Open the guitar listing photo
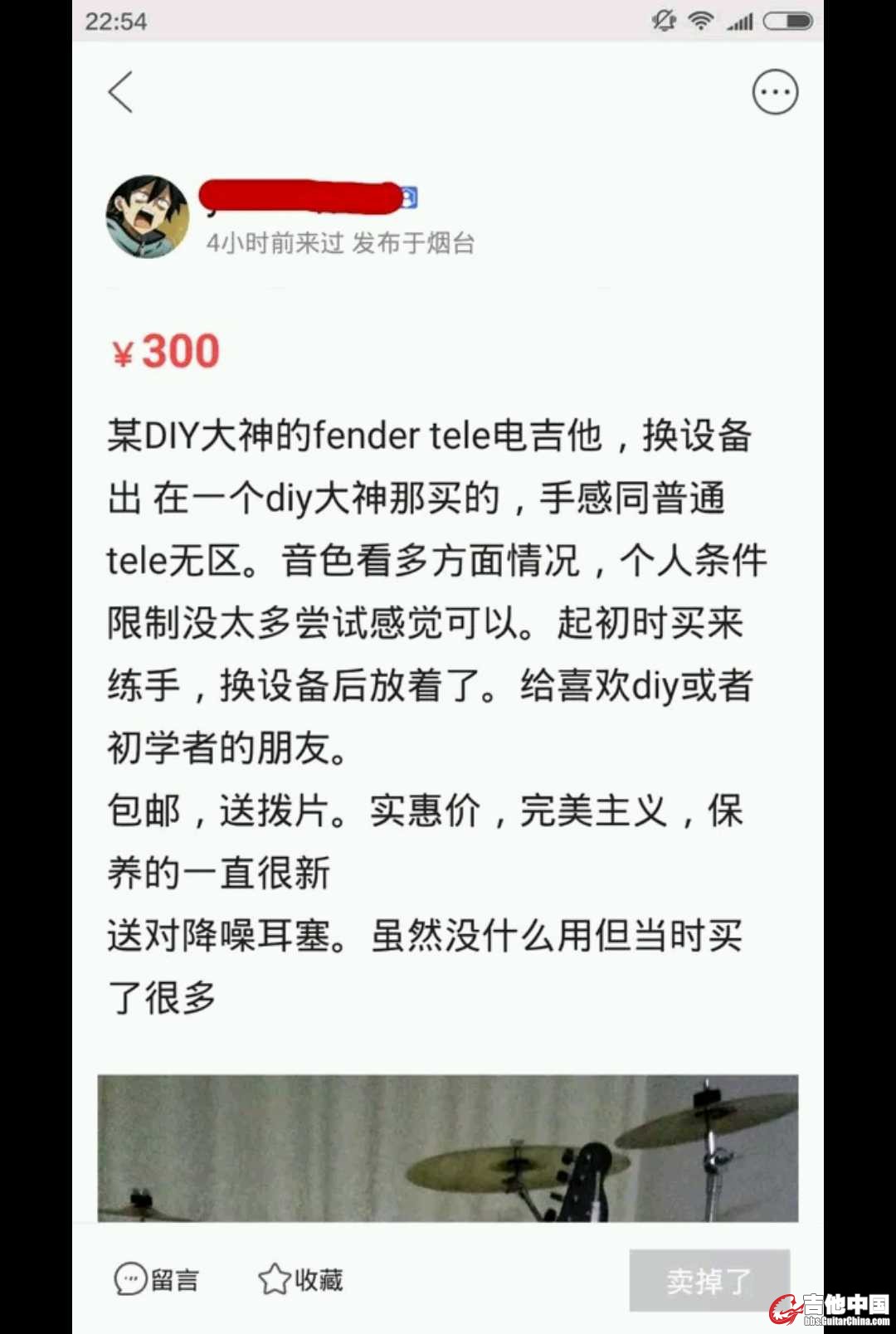This screenshot has height=1334, width=896. [448, 1148]
